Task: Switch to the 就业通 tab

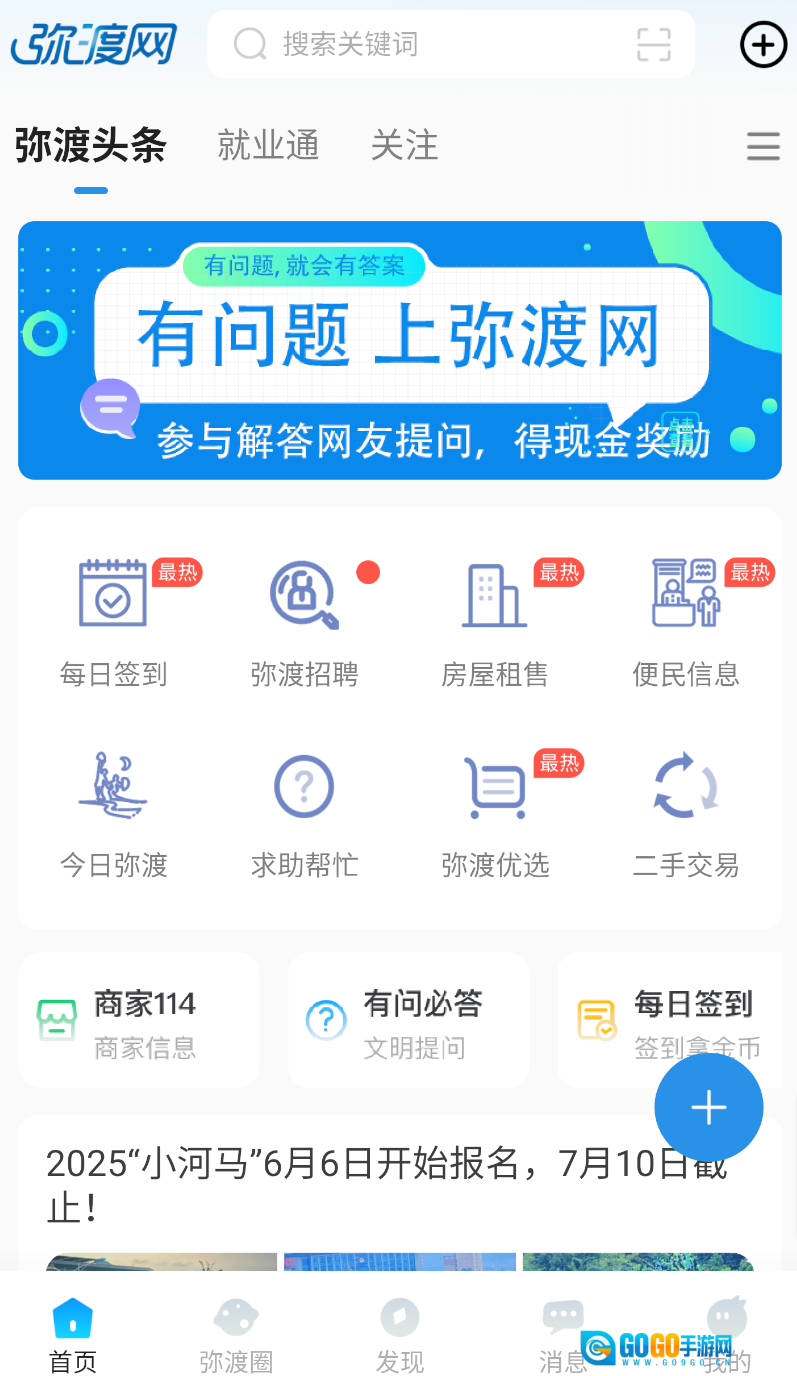Action: click(268, 146)
